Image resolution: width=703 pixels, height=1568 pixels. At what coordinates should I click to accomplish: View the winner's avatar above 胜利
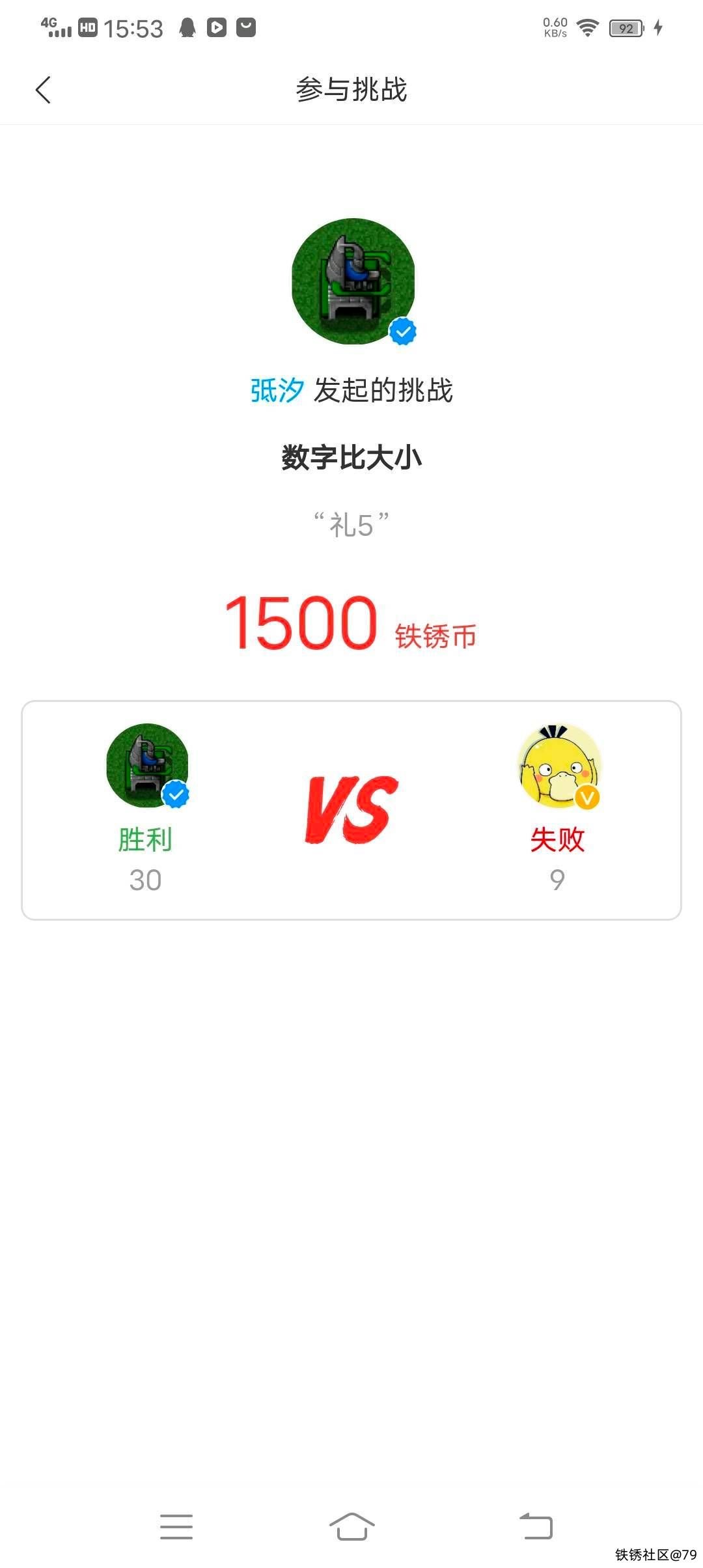coord(147,765)
